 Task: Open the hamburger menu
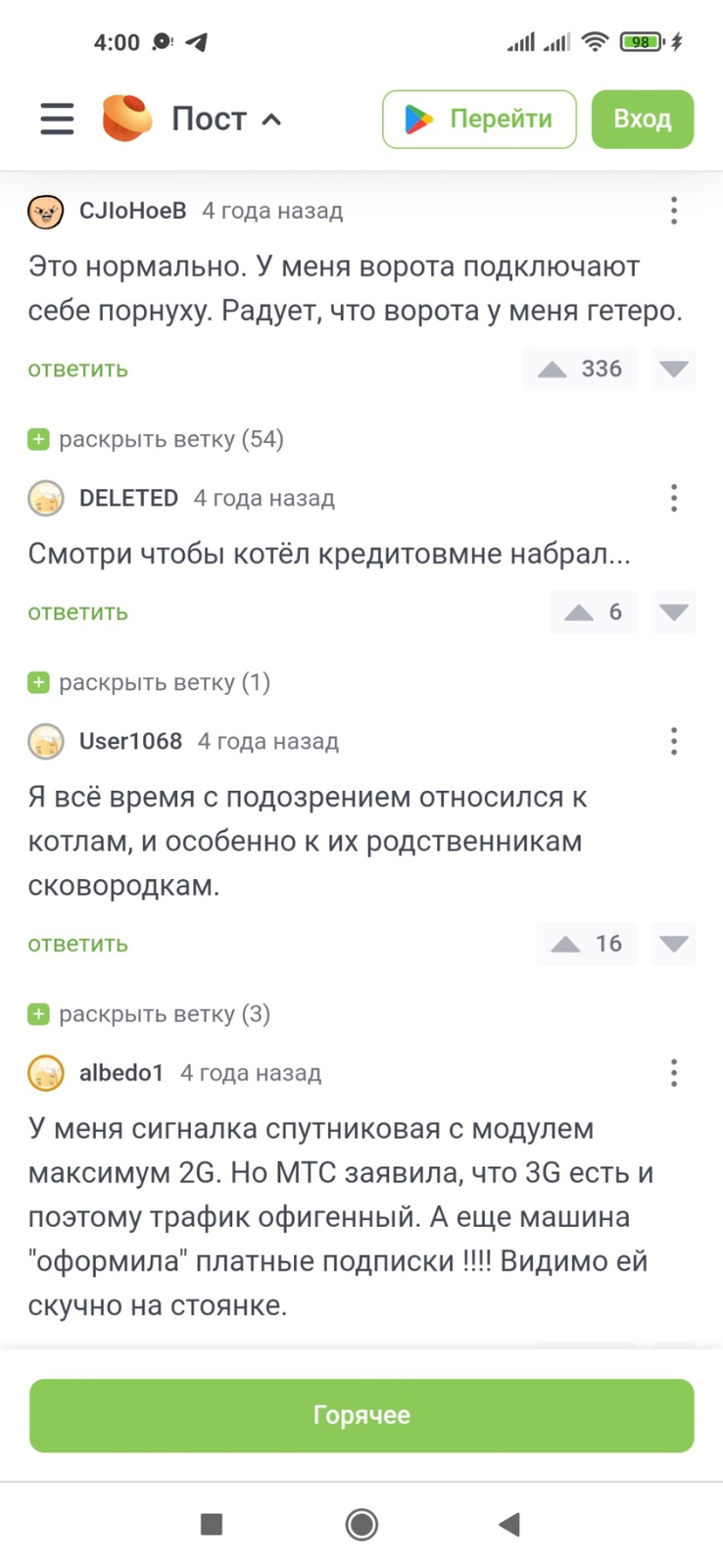point(57,119)
